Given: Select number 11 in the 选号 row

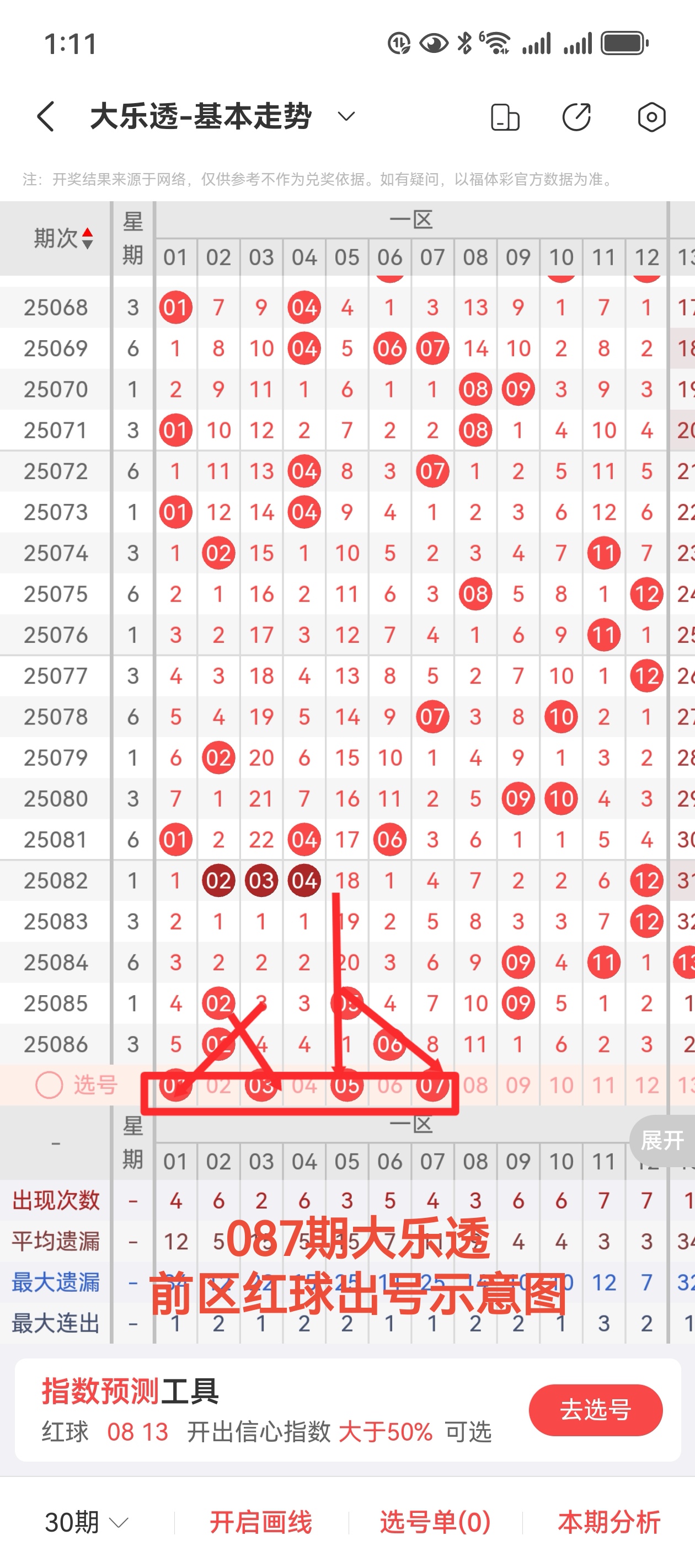Looking at the screenshot, I should coord(603,1084).
